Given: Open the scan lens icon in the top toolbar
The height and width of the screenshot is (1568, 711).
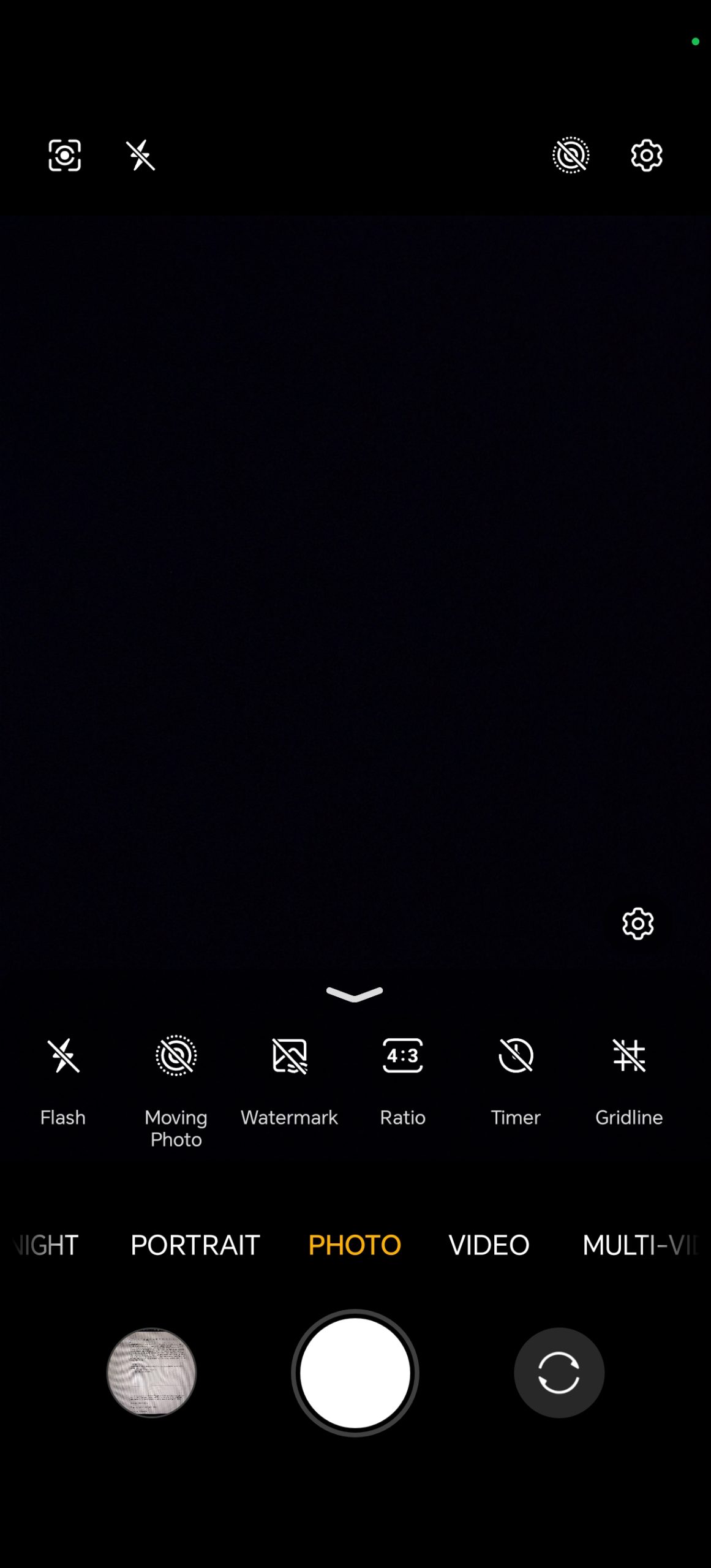Looking at the screenshot, I should [64, 155].
